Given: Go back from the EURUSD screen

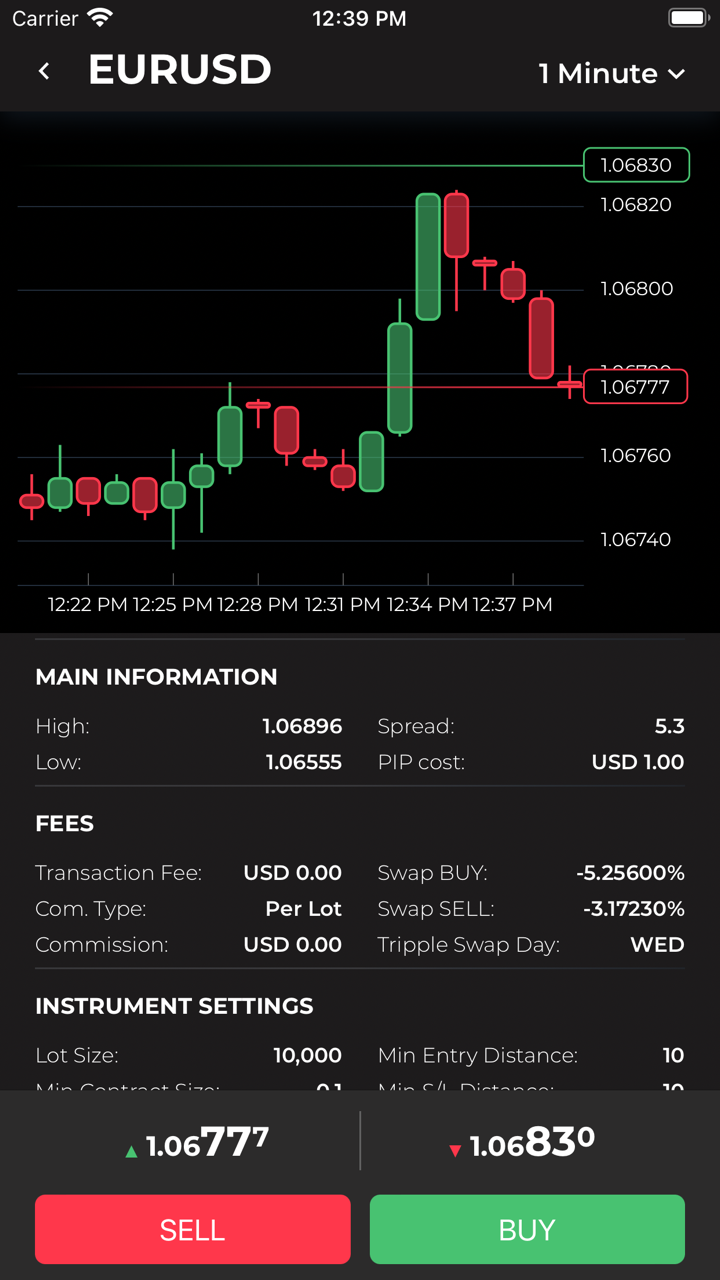Looking at the screenshot, I should pos(44,71).
